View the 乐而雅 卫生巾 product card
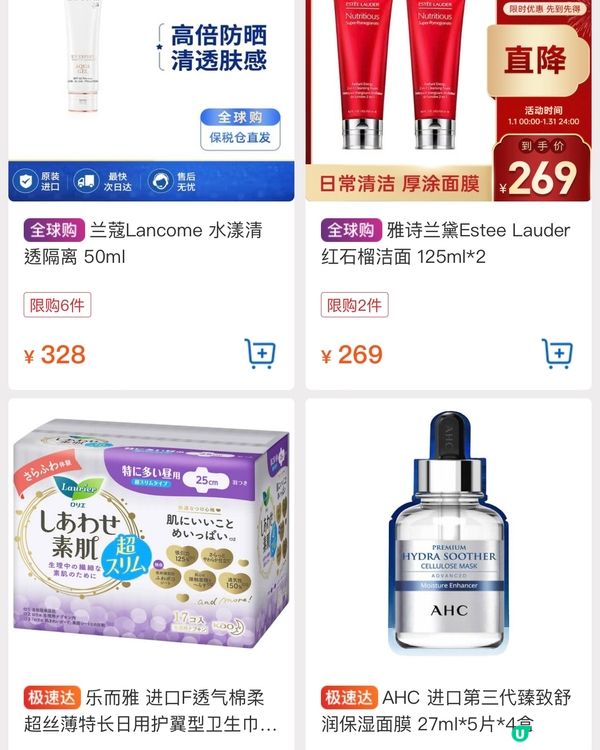The width and height of the screenshot is (600, 750). pos(150,540)
